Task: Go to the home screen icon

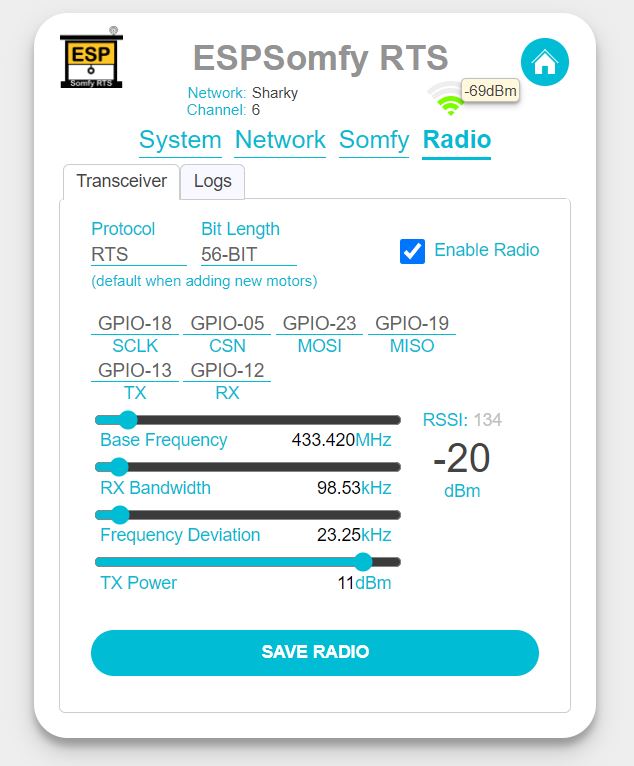Action: click(545, 62)
